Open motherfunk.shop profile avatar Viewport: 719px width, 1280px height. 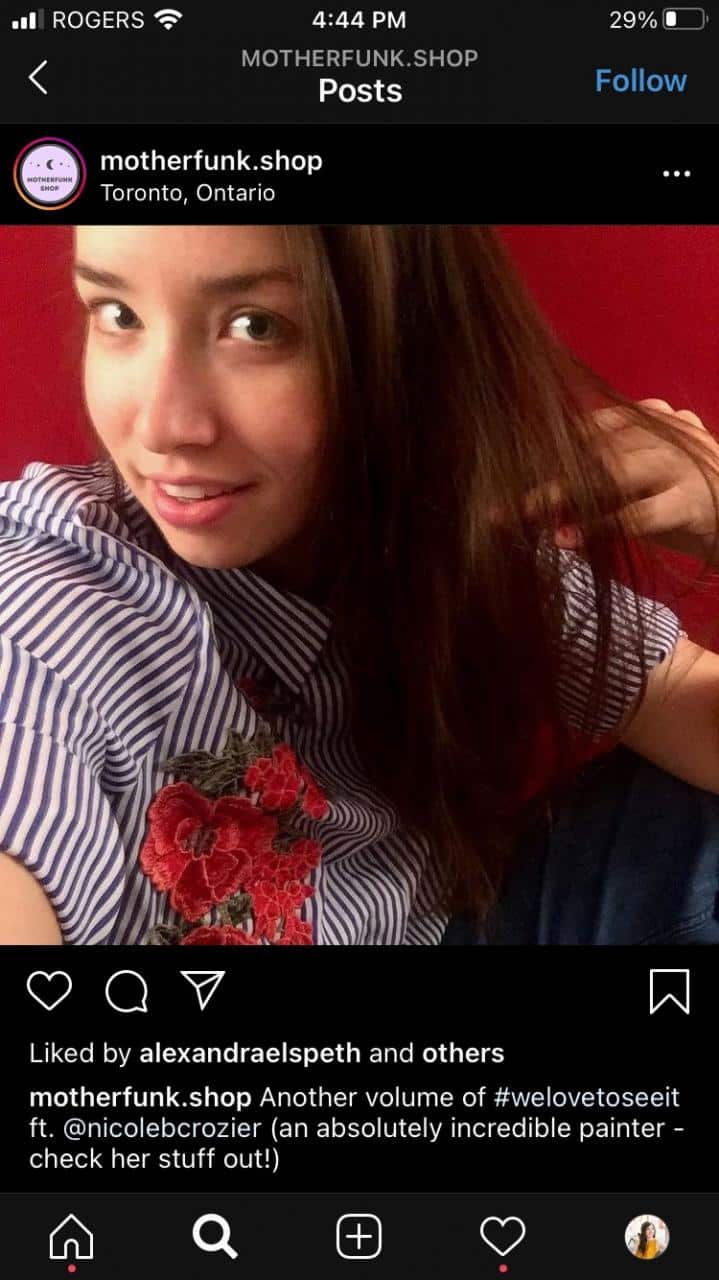(50, 174)
